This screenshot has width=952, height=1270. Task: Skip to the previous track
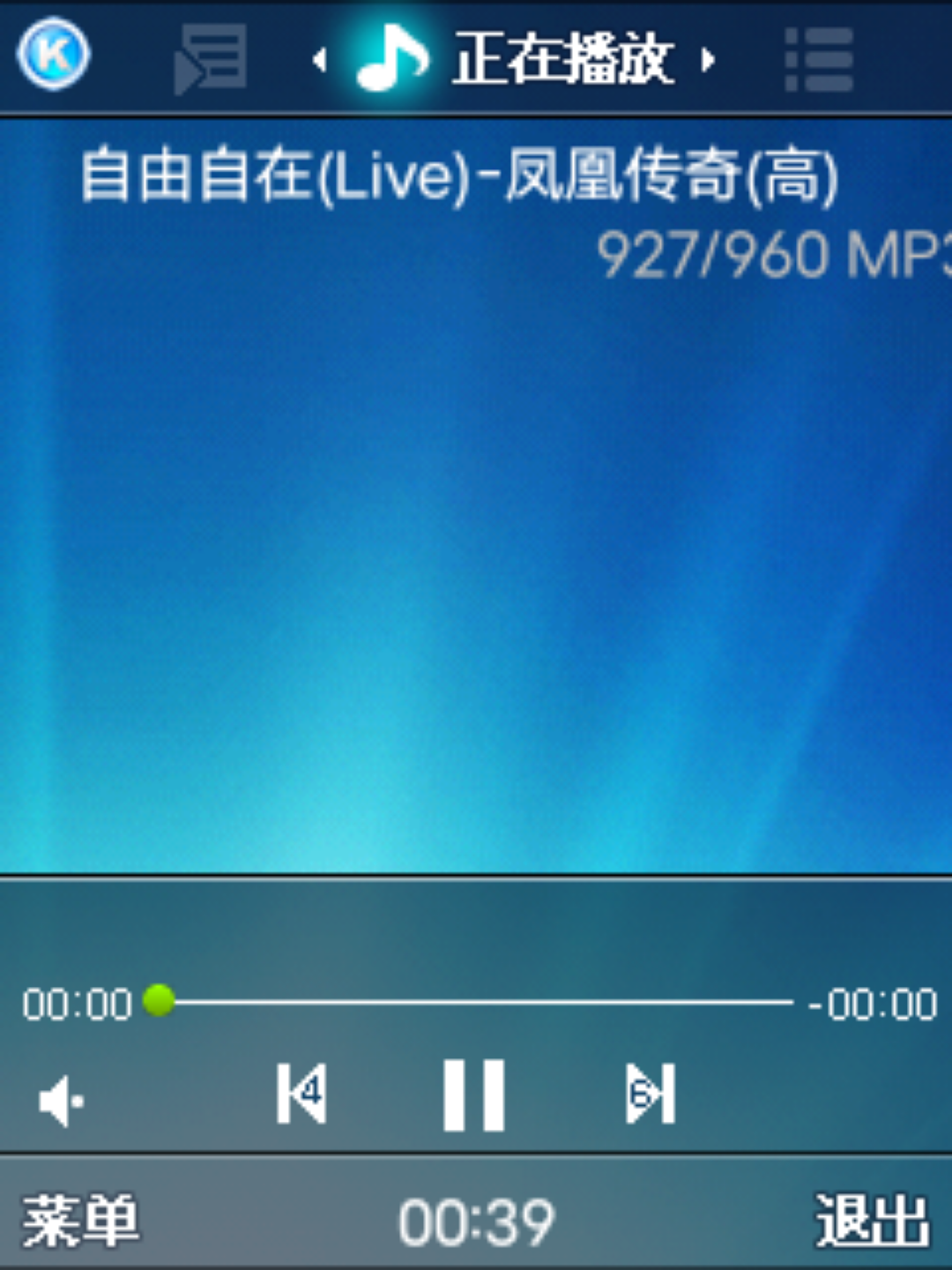click(x=301, y=1094)
